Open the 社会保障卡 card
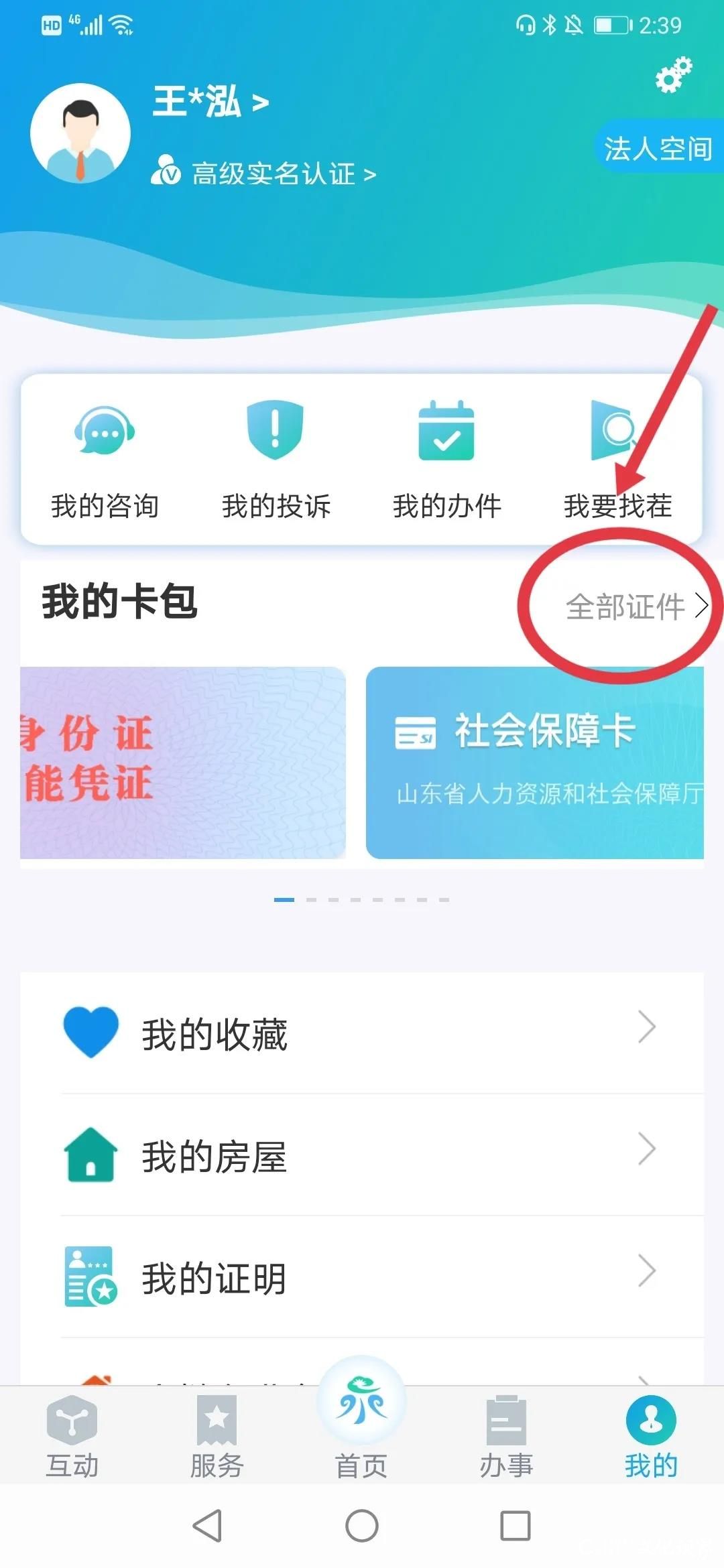This screenshot has height=1568, width=724. click(534, 762)
